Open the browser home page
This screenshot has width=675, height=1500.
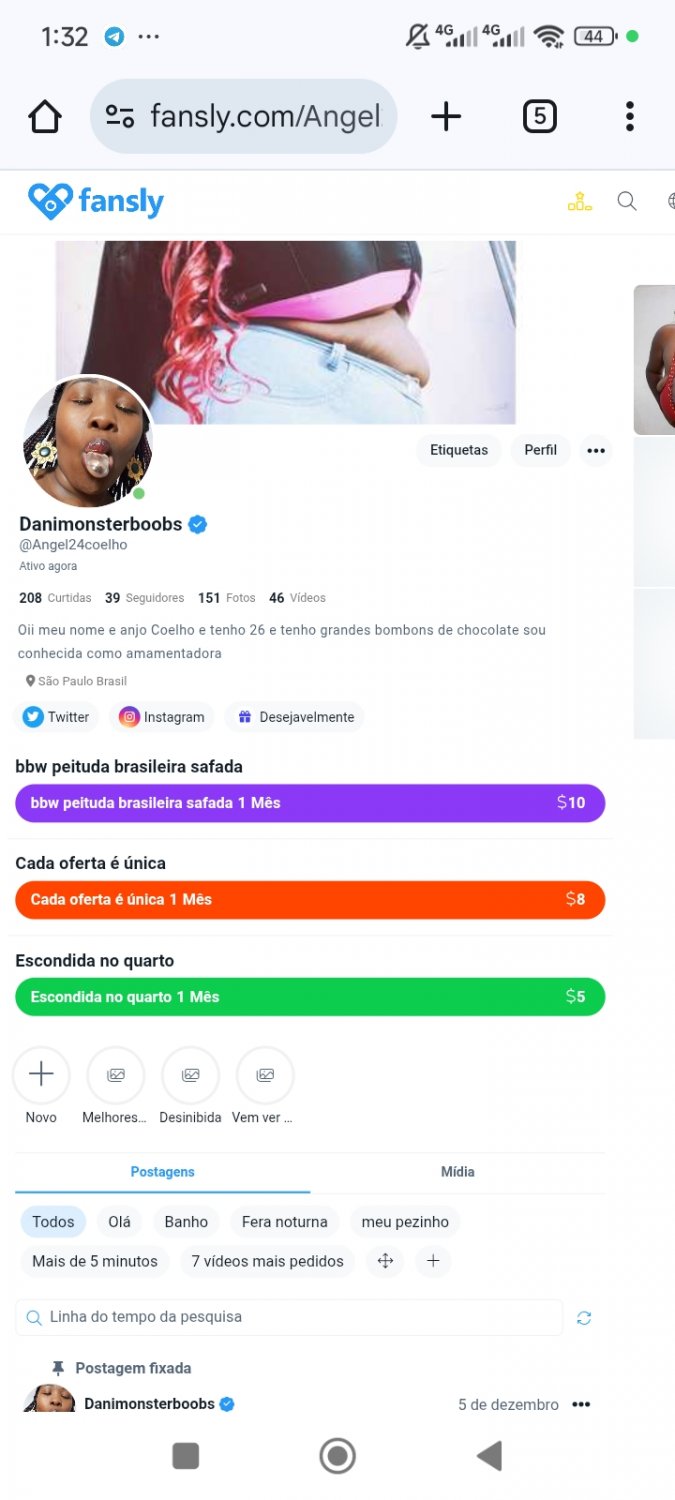pyautogui.click(x=45, y=117)
